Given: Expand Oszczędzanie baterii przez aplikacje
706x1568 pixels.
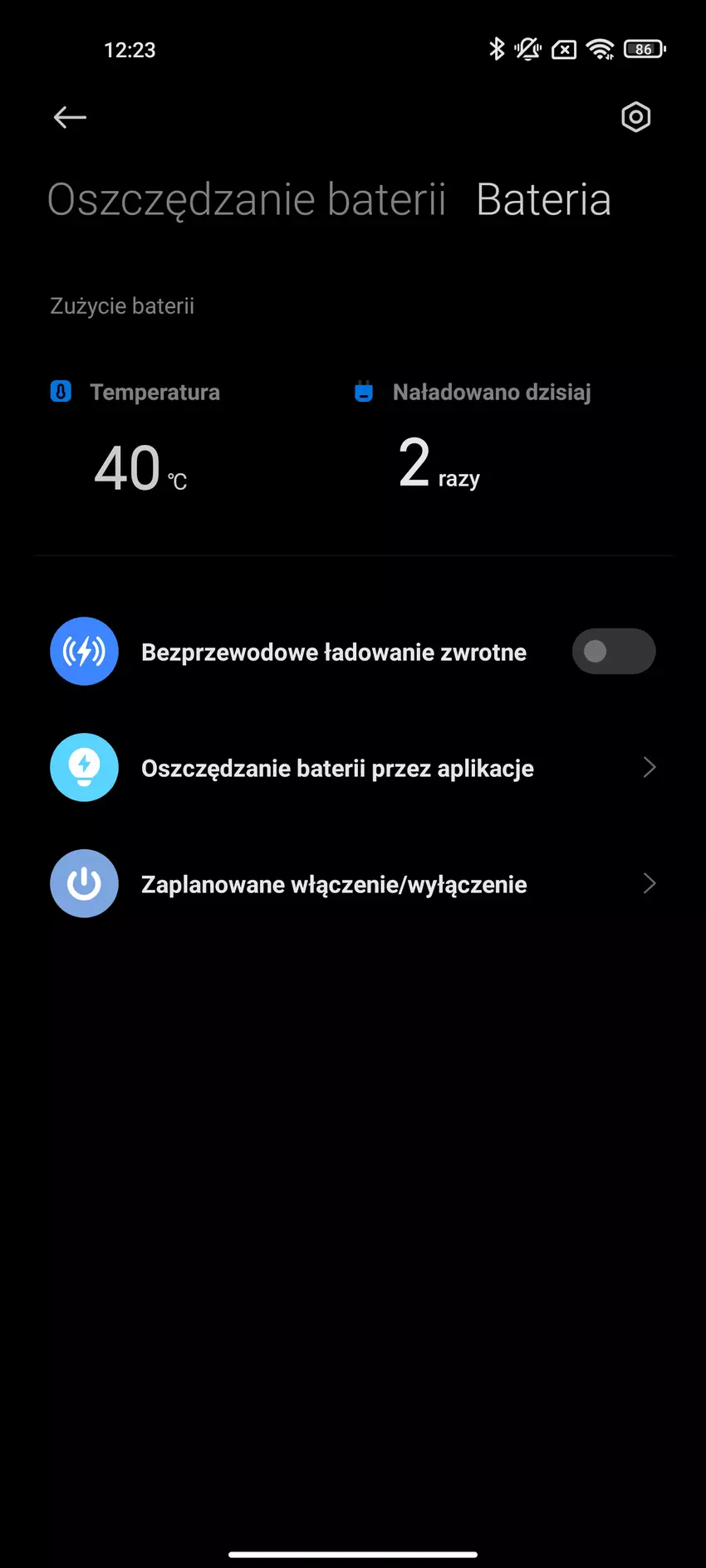Looking at the screenshot, I should [337, 767].
